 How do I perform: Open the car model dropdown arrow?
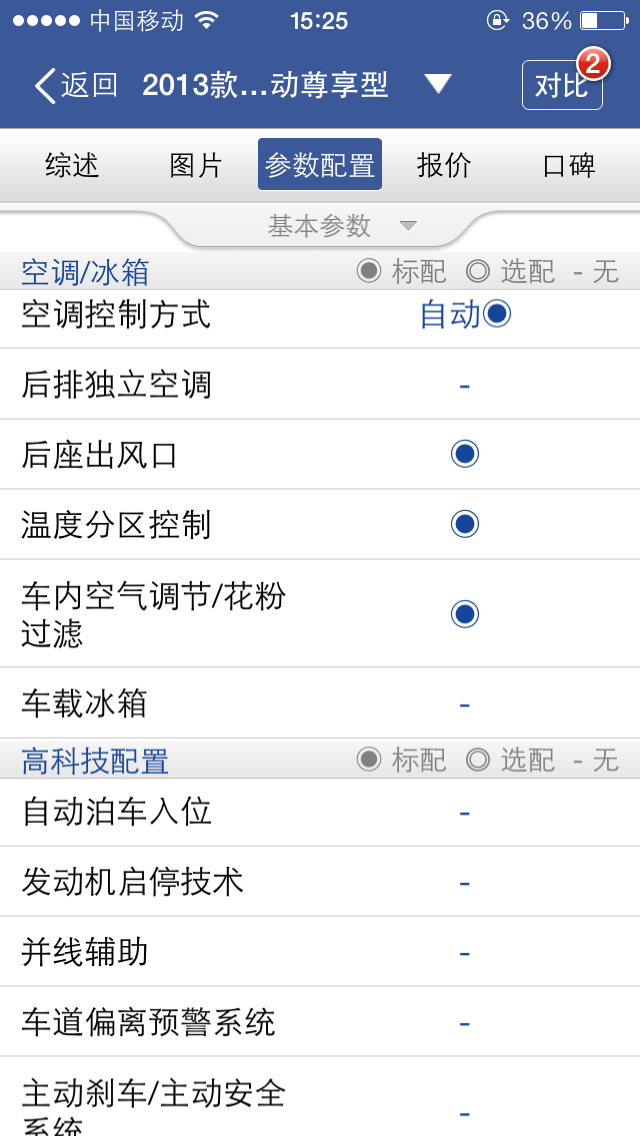[438, 84]
